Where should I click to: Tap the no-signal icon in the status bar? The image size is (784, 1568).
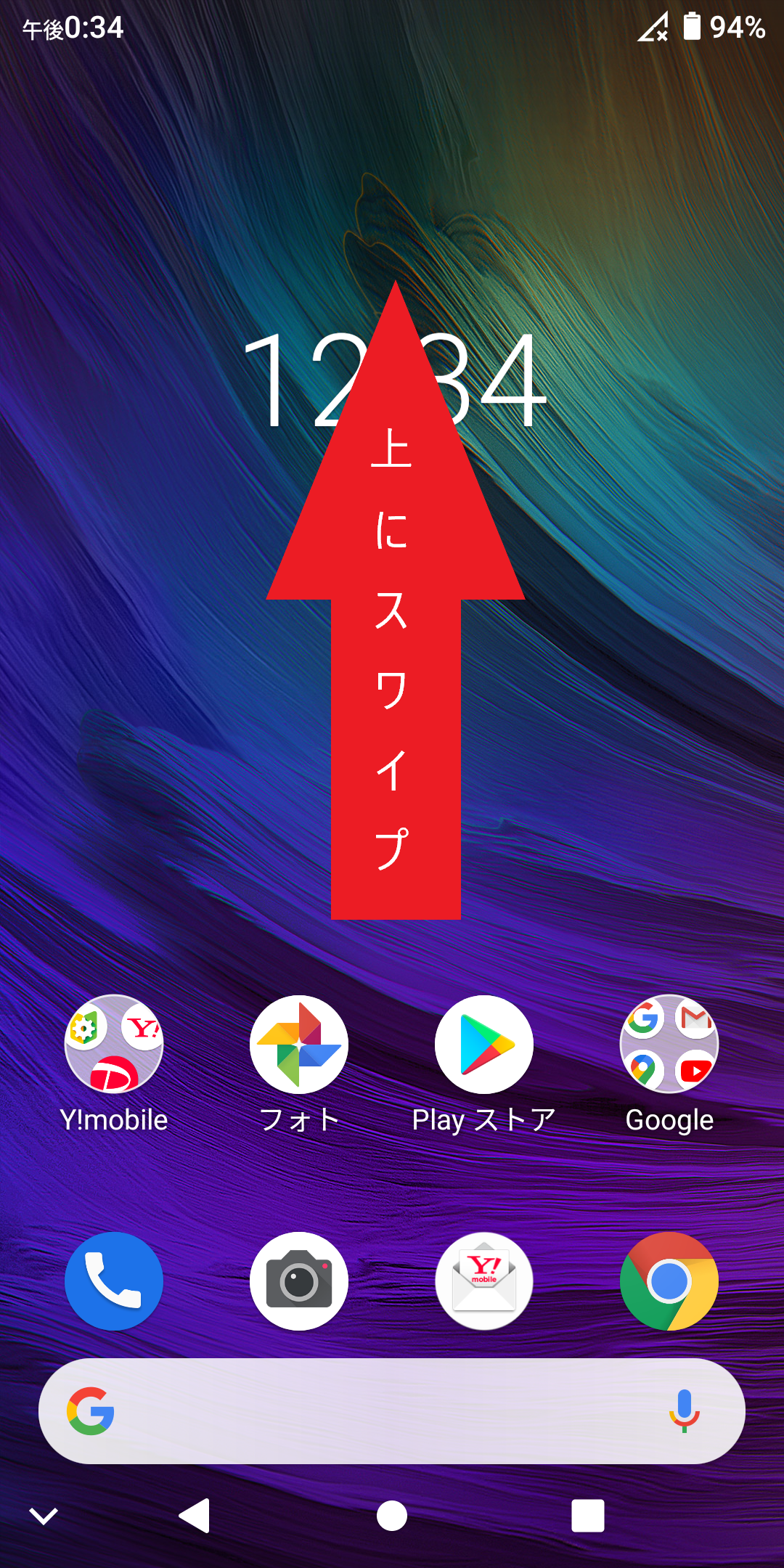coord(652,28)
